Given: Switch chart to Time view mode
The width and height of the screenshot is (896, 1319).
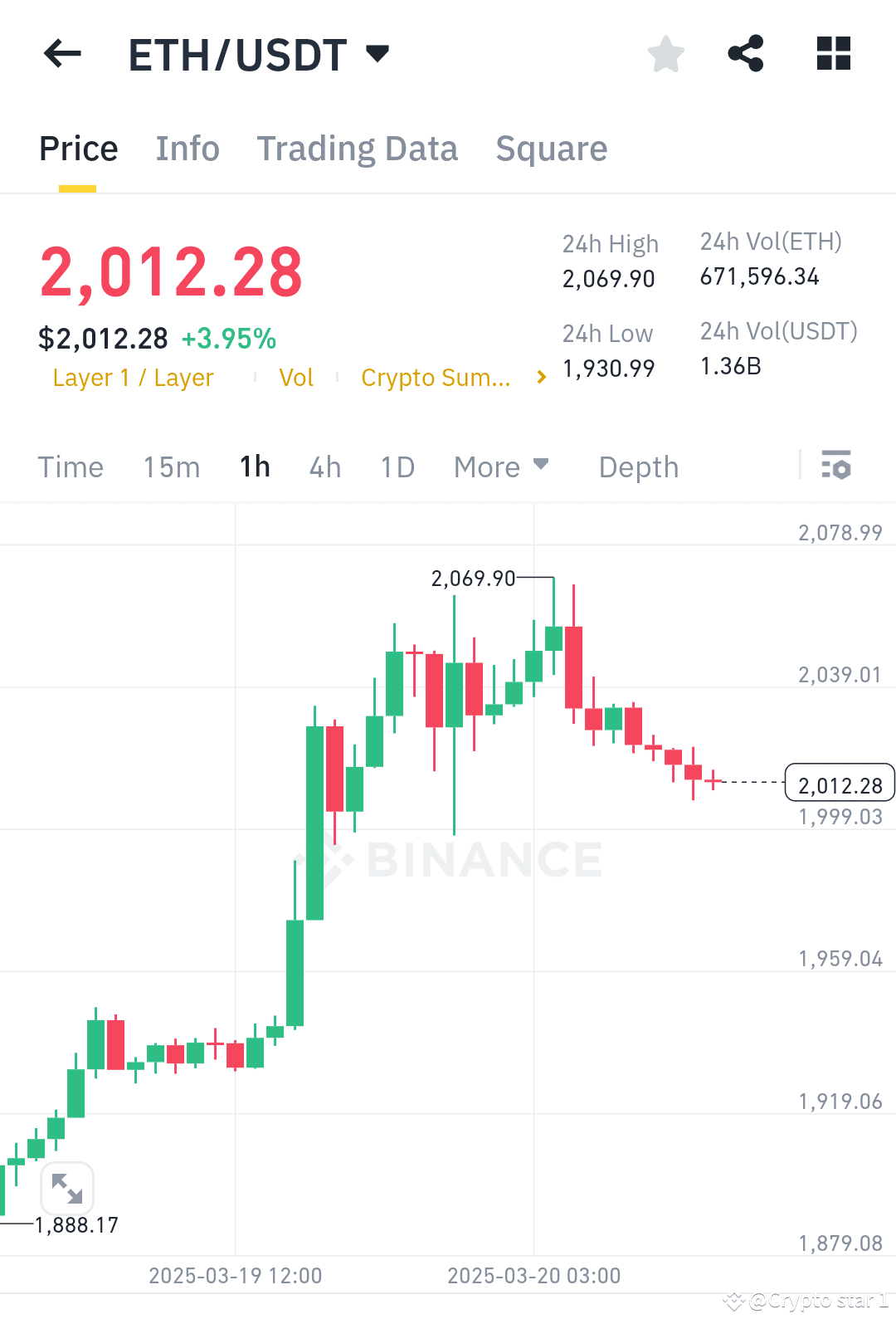Looking at the screenshot, I should pos(71,467).
